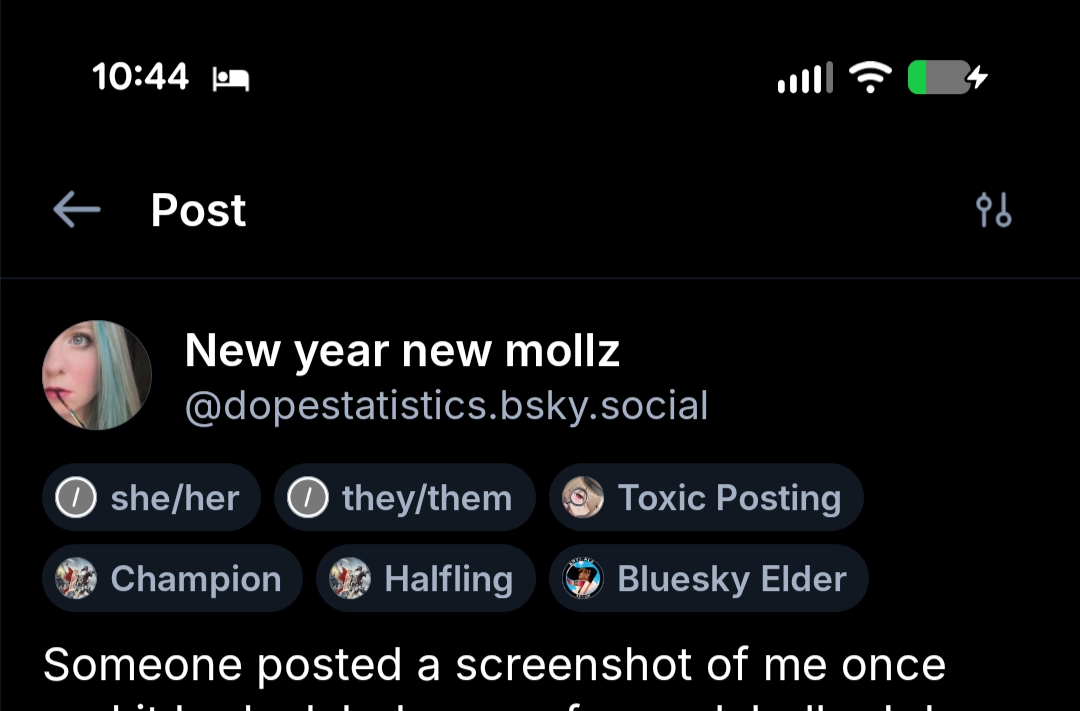Screen dimensions: 1080x711
Task: View the Champion label details
Action: tap(172, 578)
